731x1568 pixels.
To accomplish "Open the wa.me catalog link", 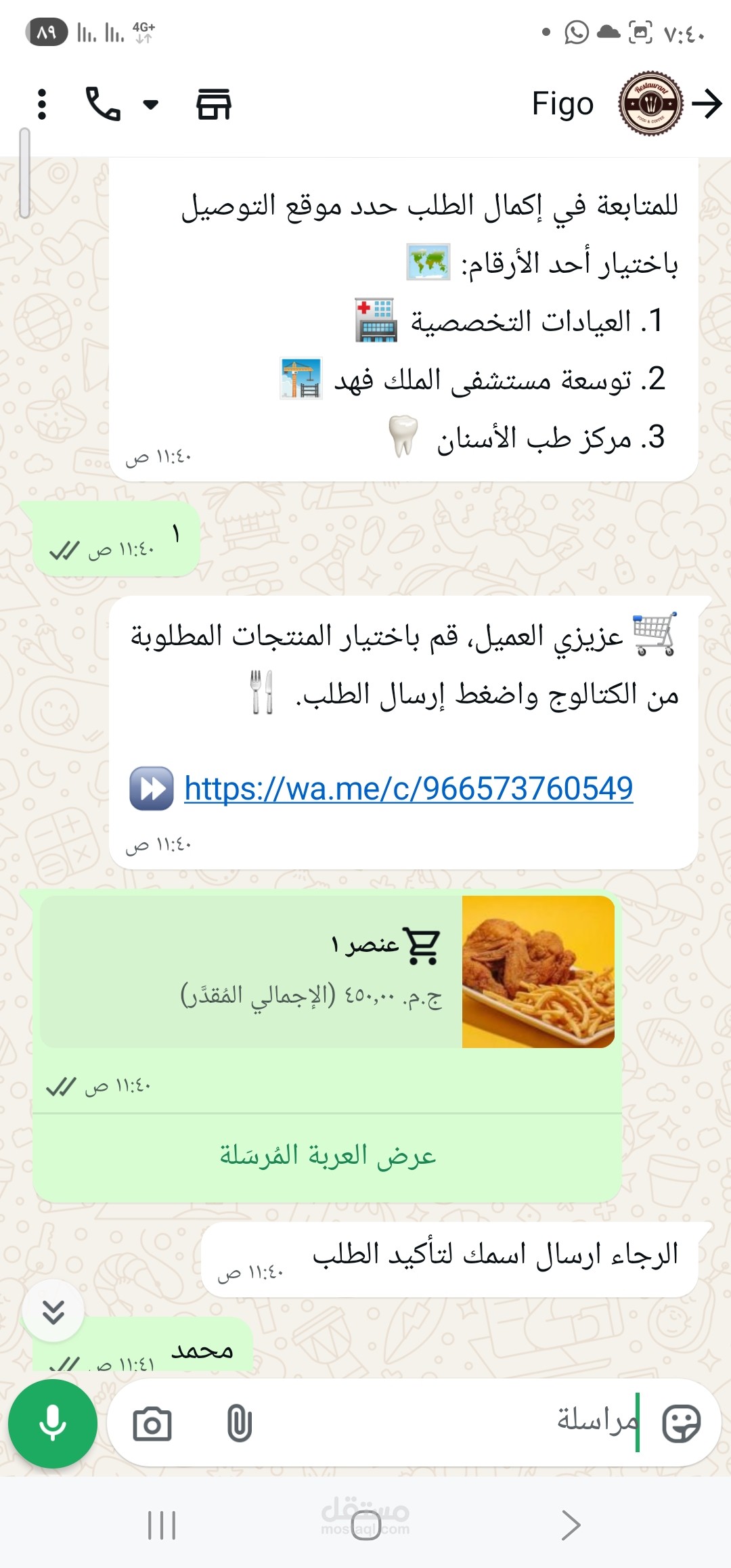I will point(408,789).
